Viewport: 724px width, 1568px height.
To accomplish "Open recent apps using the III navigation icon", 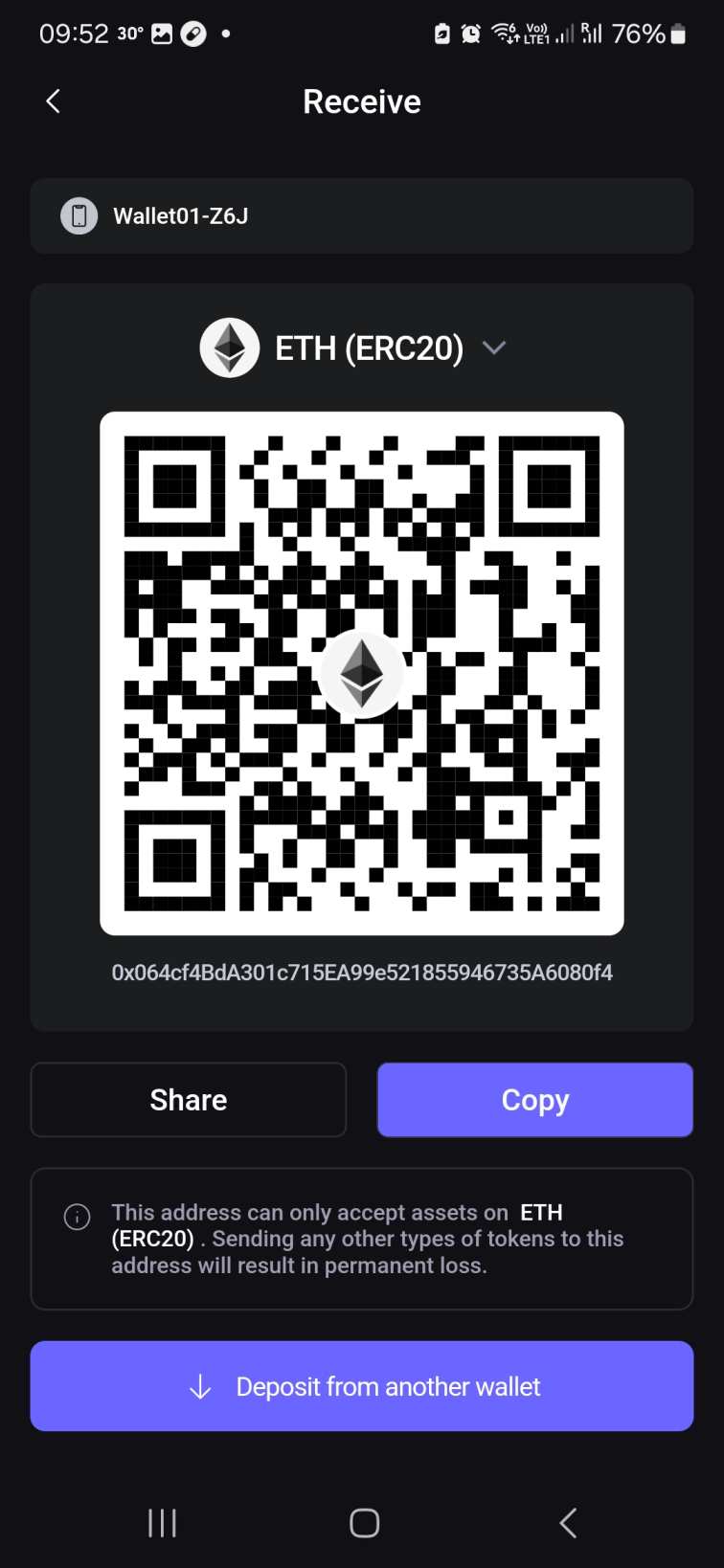I will pos(162,1522).
